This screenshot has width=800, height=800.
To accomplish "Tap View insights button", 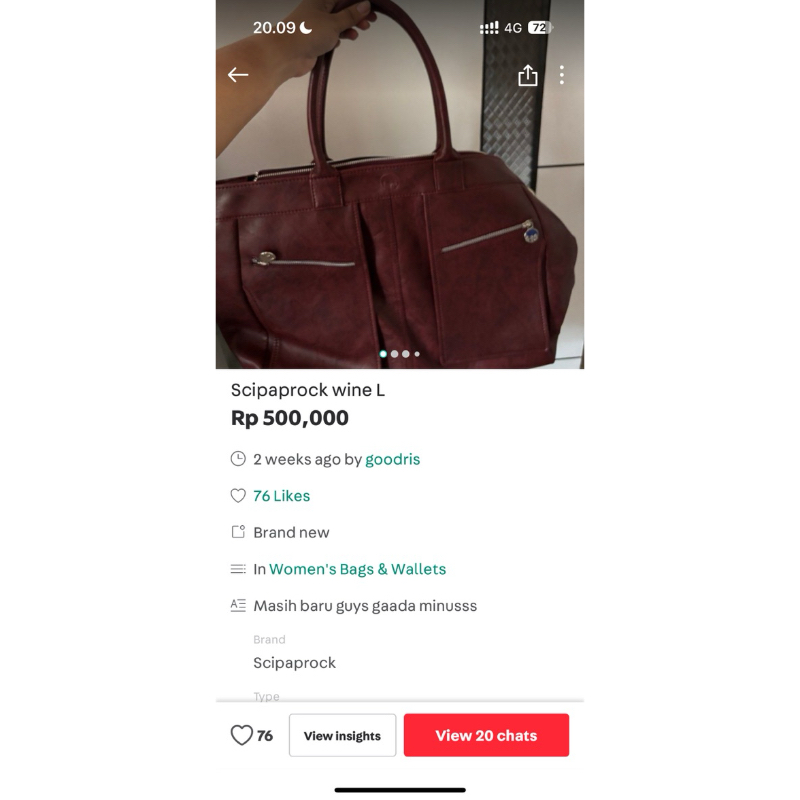I will pos(342,735).
